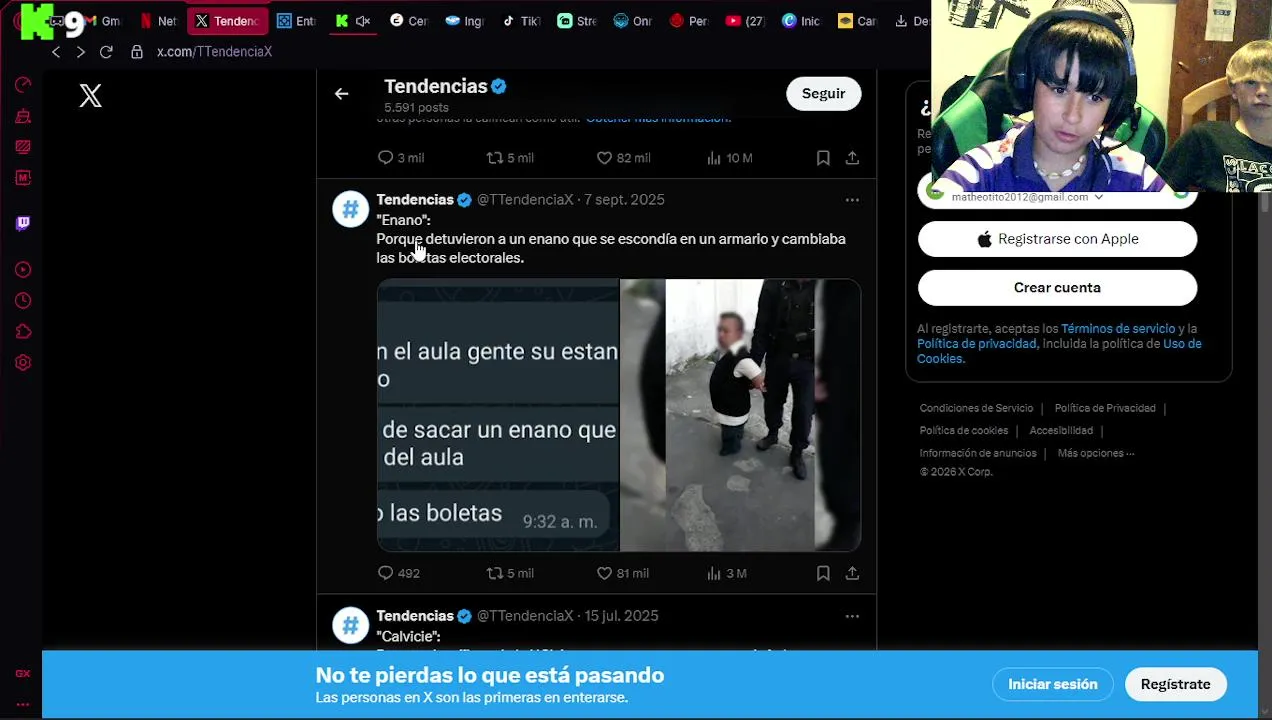Tap Regístrate in the bottom banner
The image size is (1272, 720).
tap(1175, 684)
